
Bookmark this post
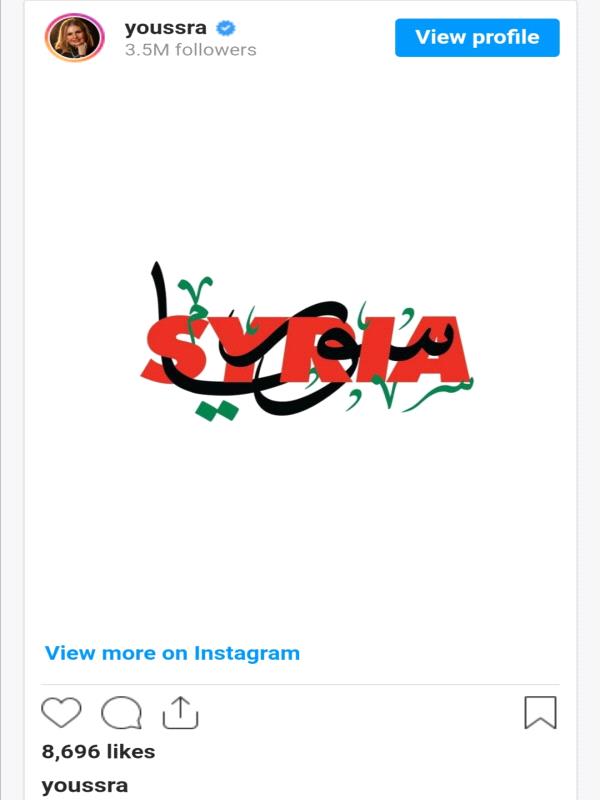[x=540, y=713]
